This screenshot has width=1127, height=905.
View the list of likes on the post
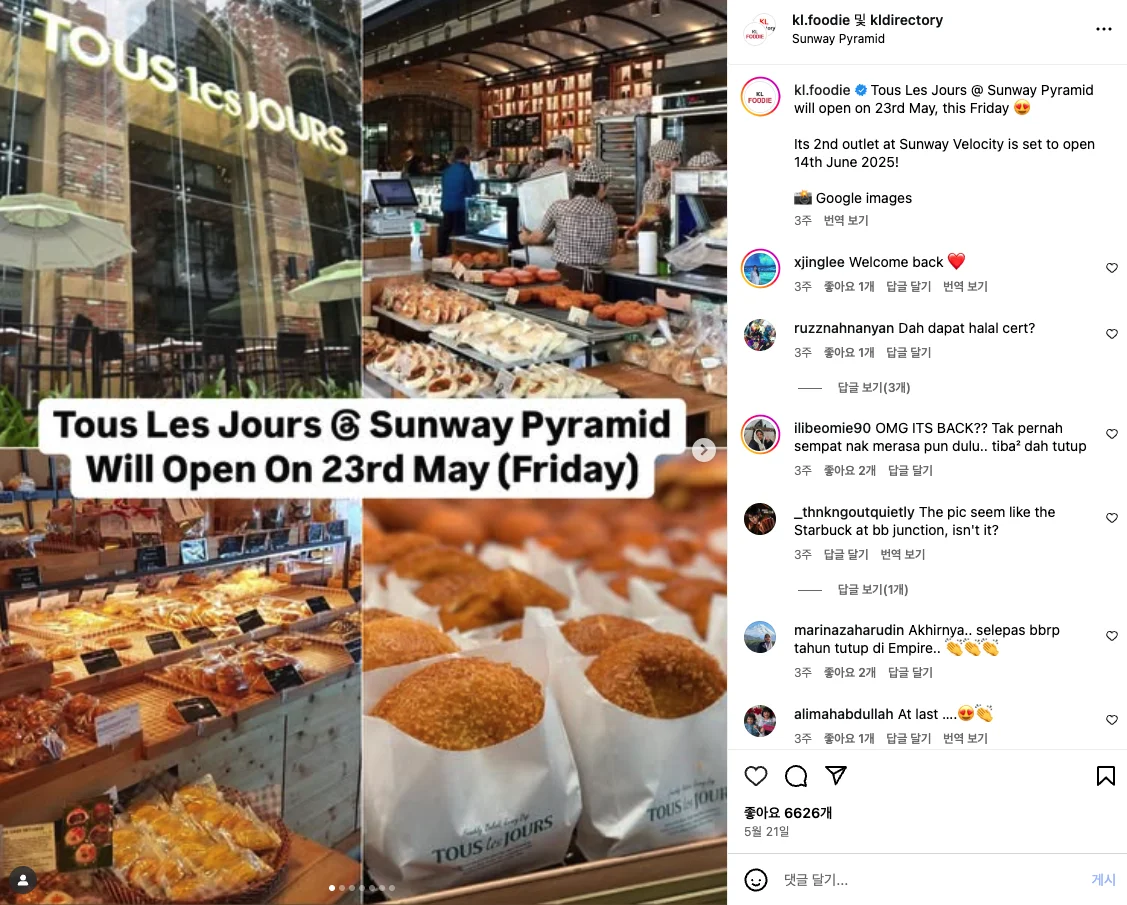pos(788,813)
